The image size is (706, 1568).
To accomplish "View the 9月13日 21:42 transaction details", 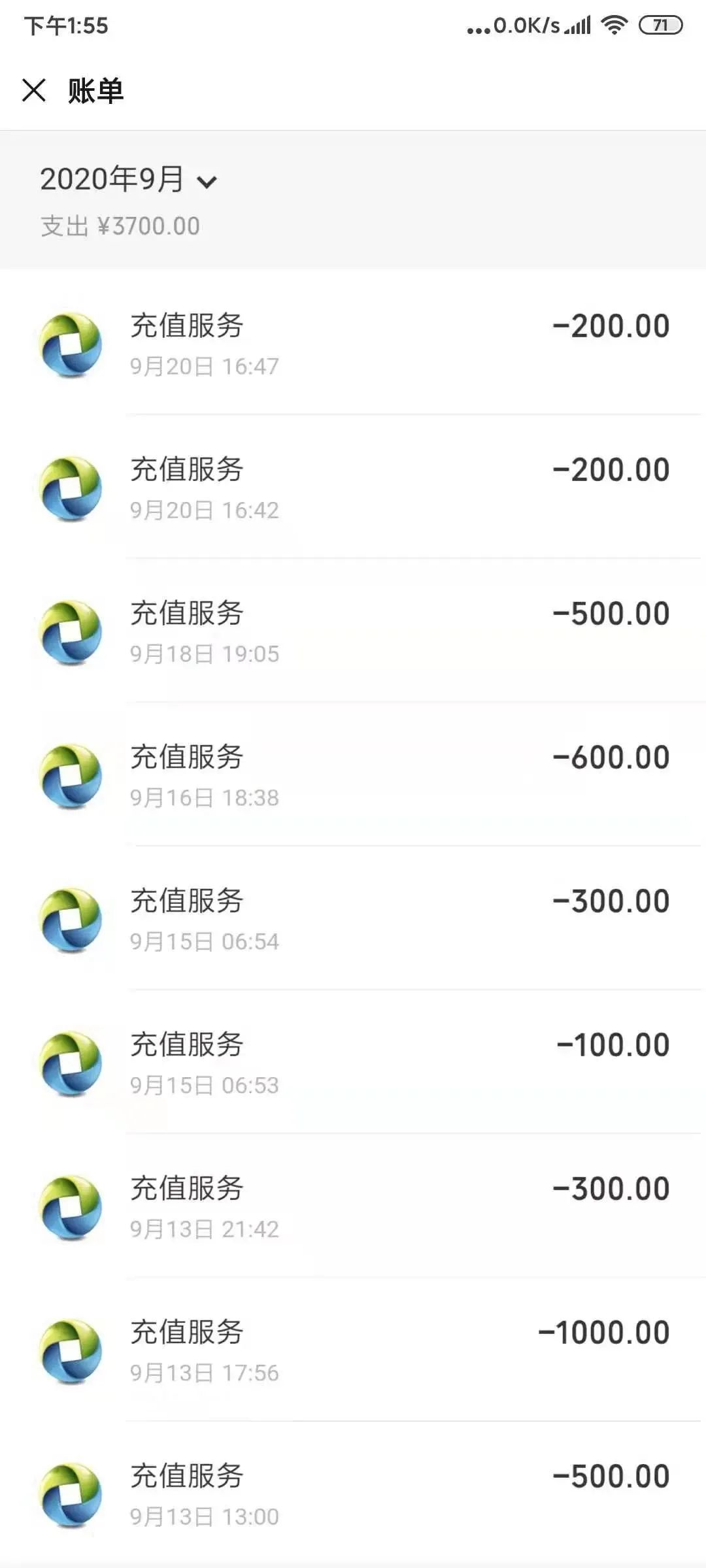I will click(x=353, y=1207).
